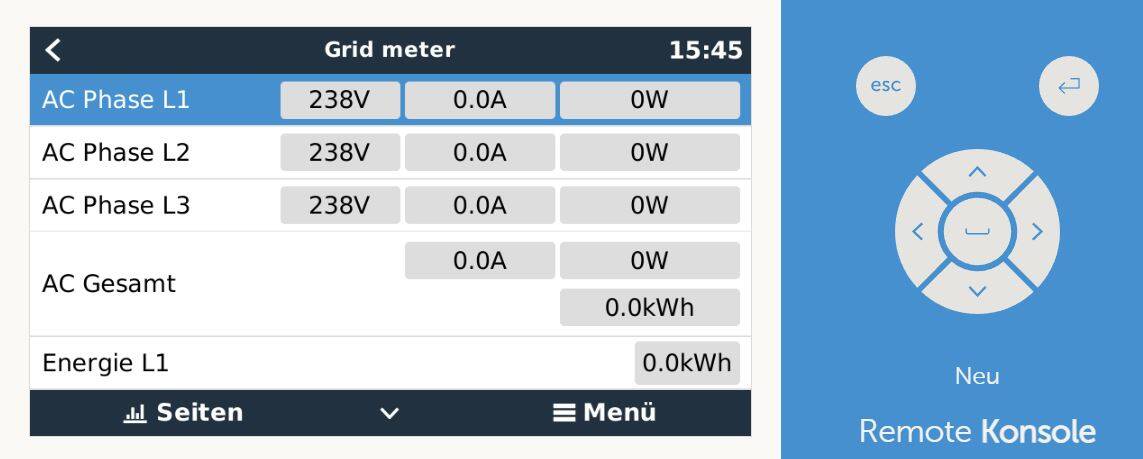Go back from Grid meter screen
1143x459 pixels.
click(53, 50)
